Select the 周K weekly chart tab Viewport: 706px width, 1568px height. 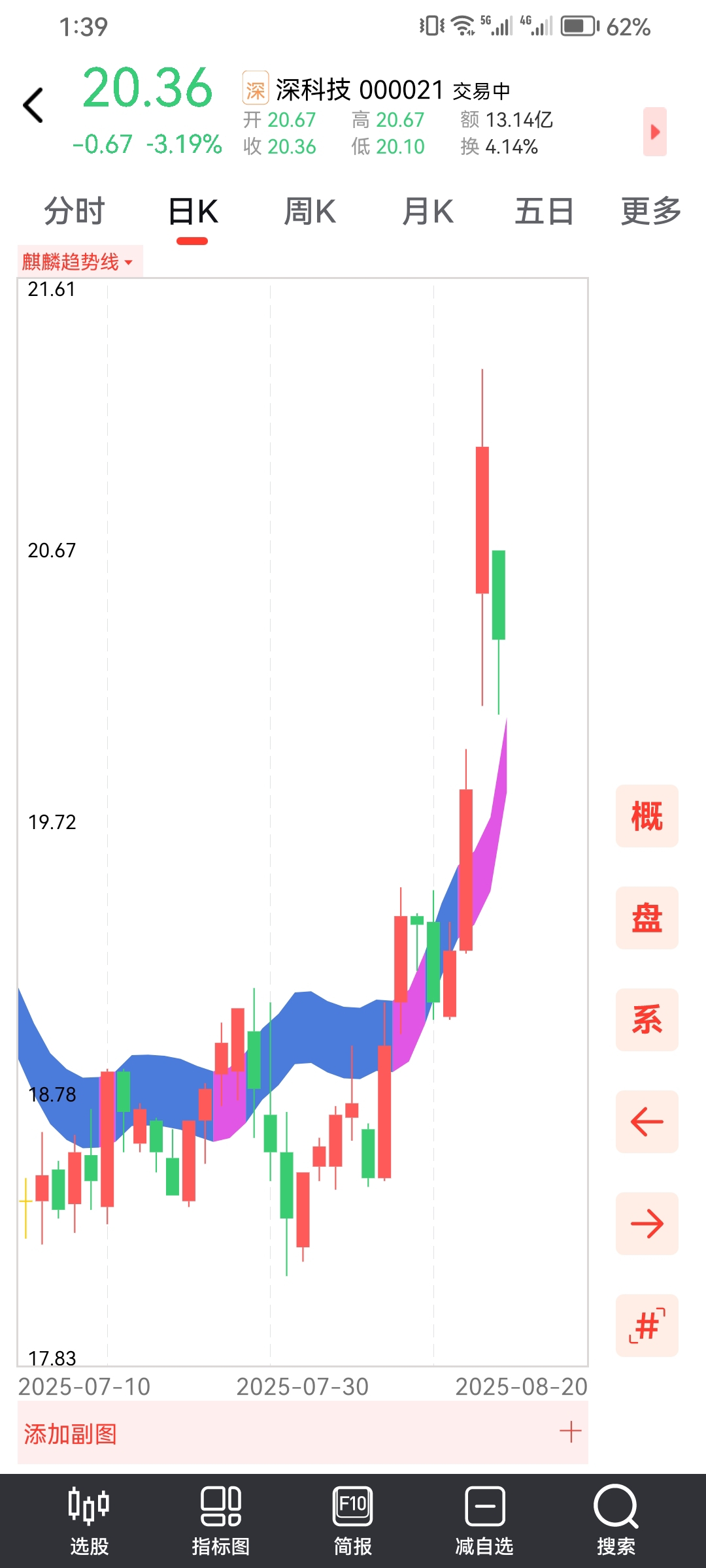coord(310,212)
